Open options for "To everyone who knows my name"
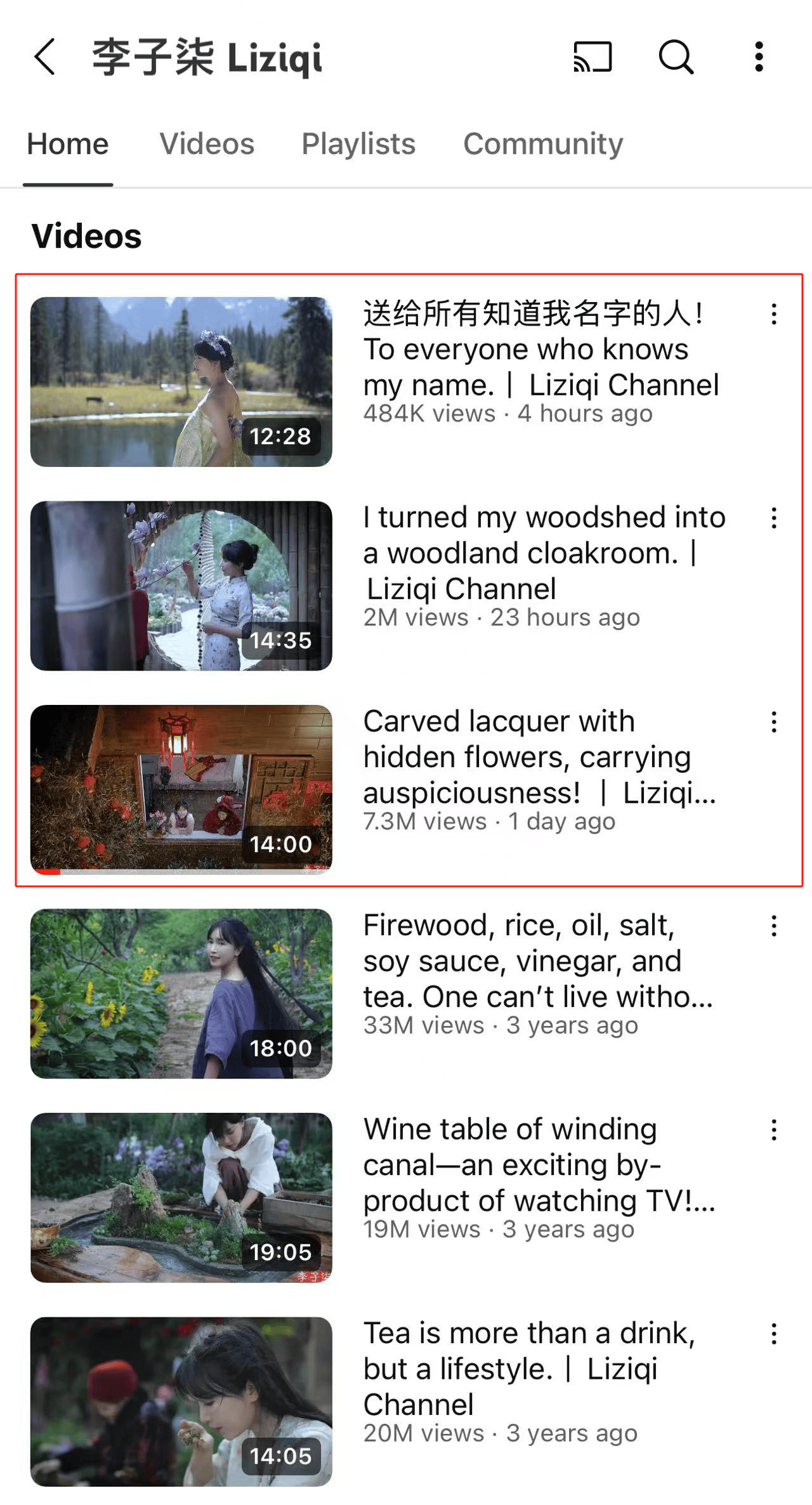 tap(774, 314)
